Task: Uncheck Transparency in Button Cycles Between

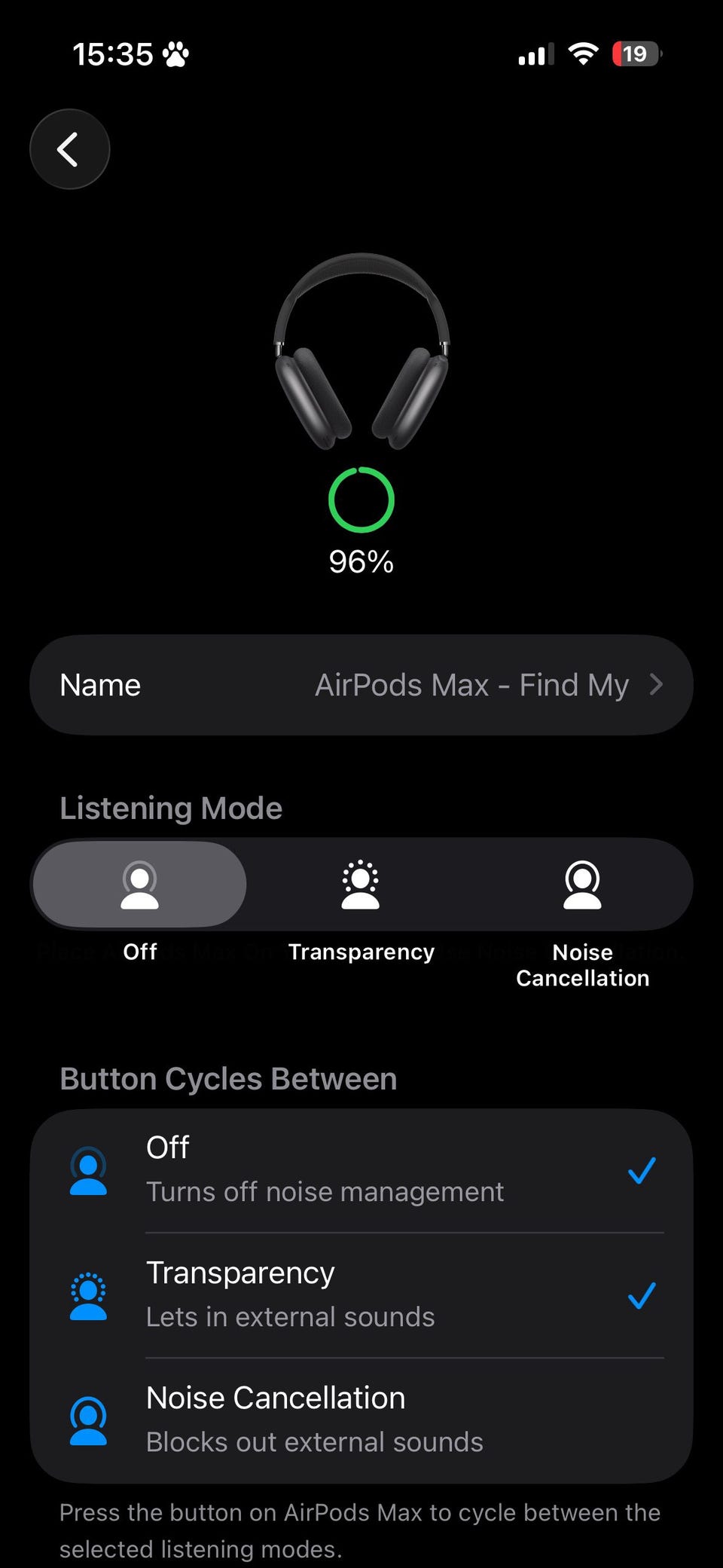Action: (x=361, y=1294)
